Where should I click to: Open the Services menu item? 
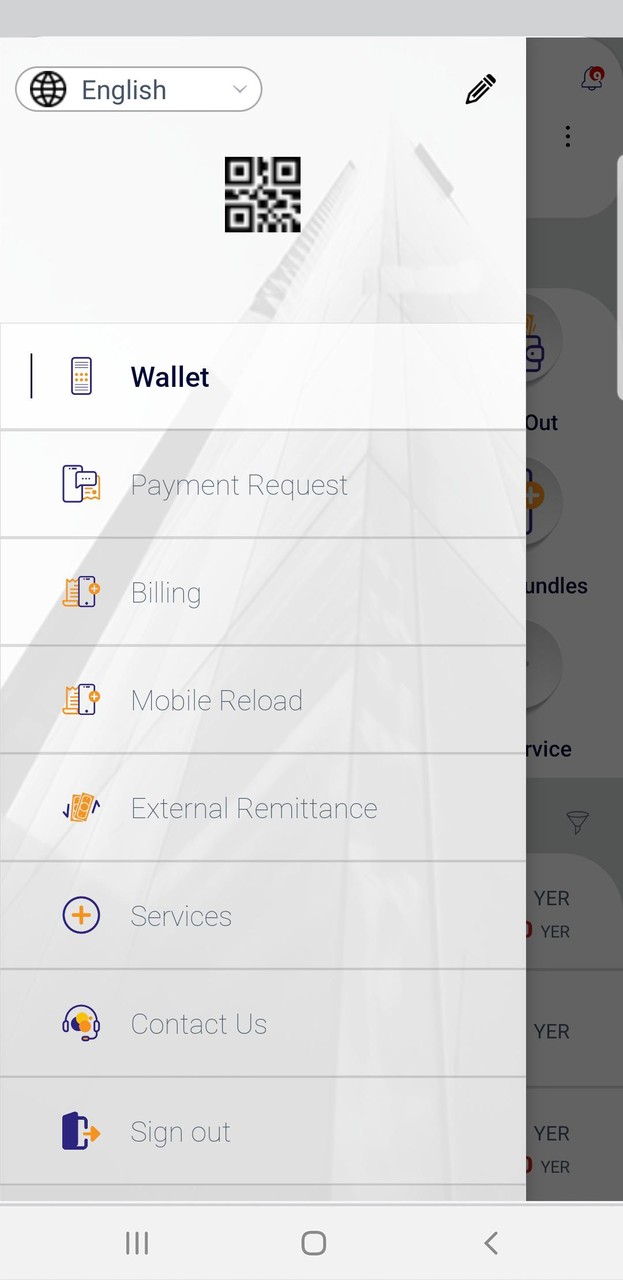pyautogui.click(x=181, y=917)
